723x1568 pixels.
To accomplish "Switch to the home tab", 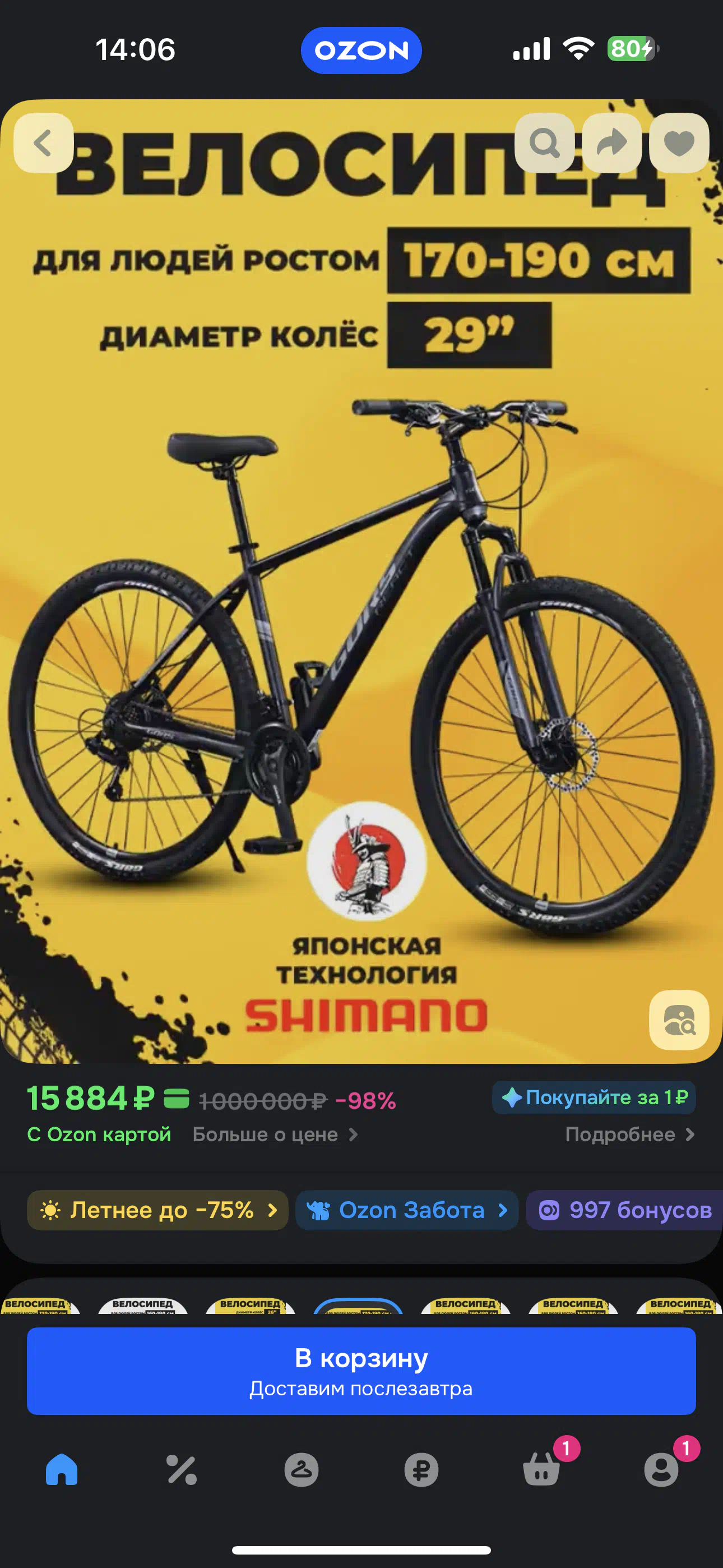I will coord(62,1470).
